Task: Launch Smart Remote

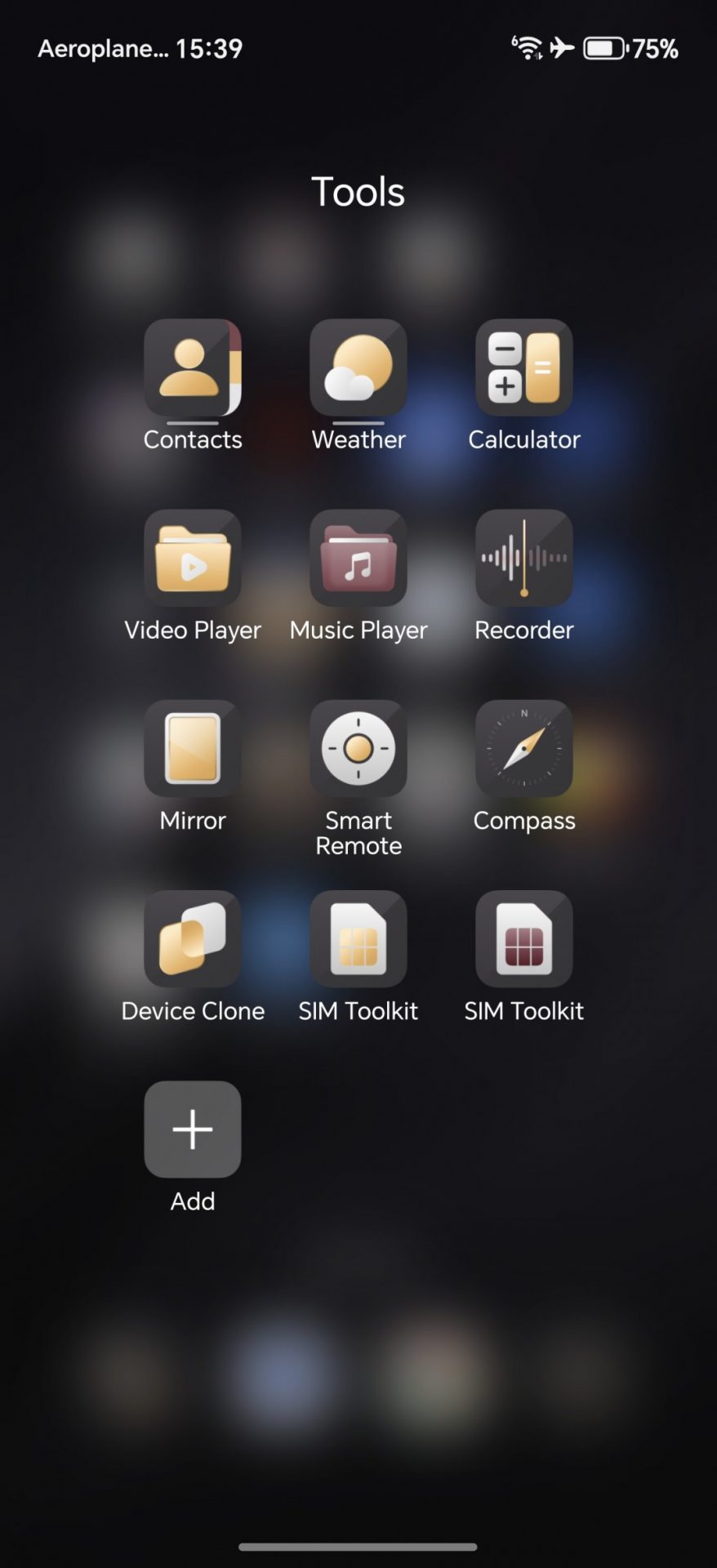Action: [358, 749]
